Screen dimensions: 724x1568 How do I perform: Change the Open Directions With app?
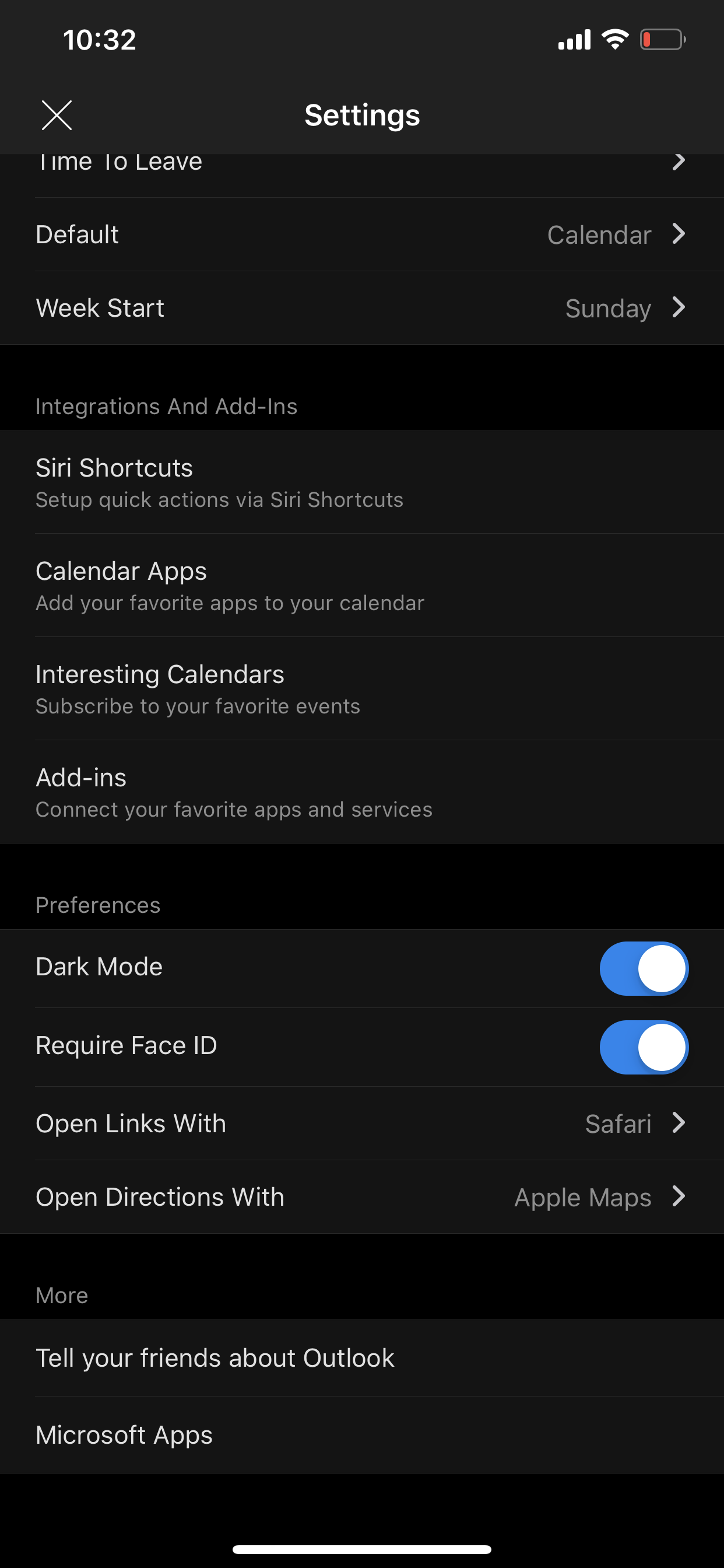[361, 1198]
